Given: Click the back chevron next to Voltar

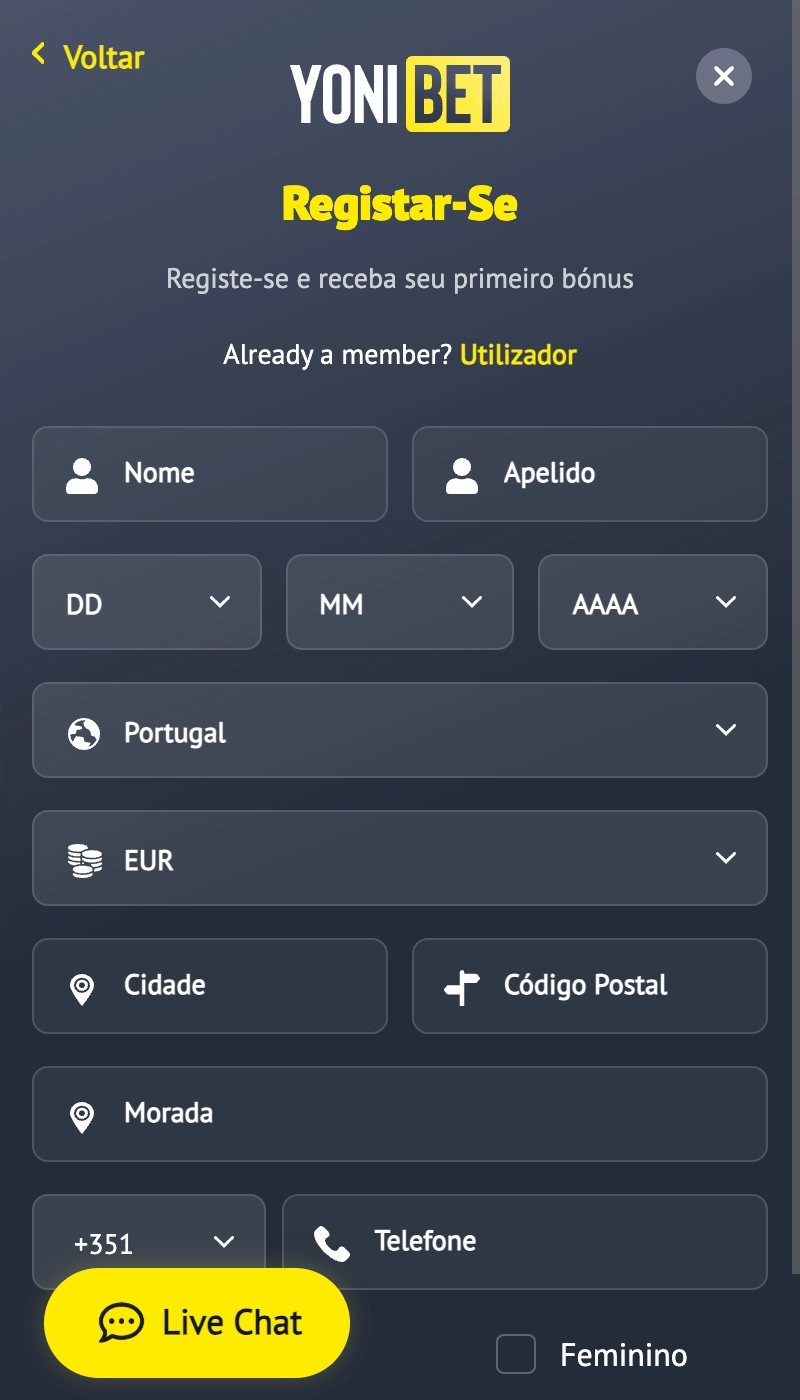Looking at the screenshot, I should (x=38, y=55).
